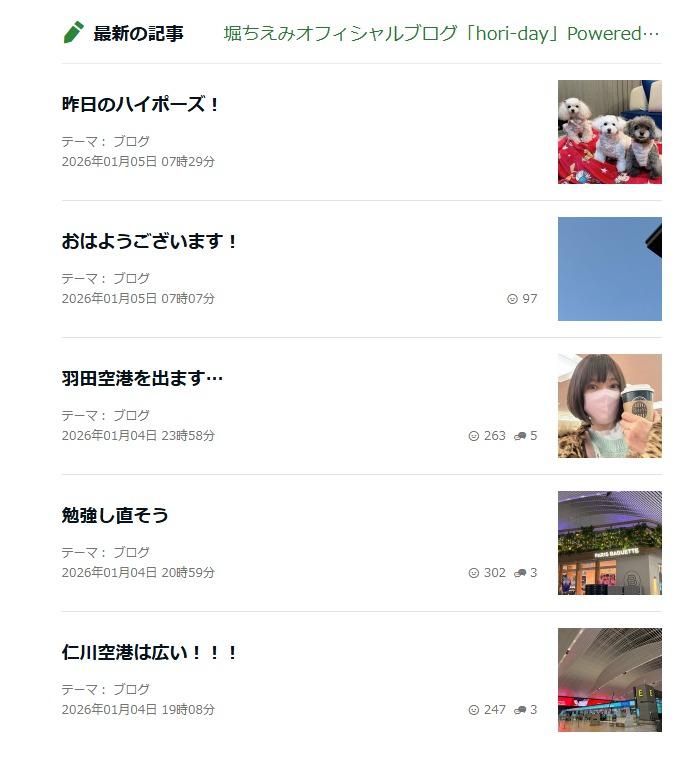Open the article おはようございます！

[150, 241]
